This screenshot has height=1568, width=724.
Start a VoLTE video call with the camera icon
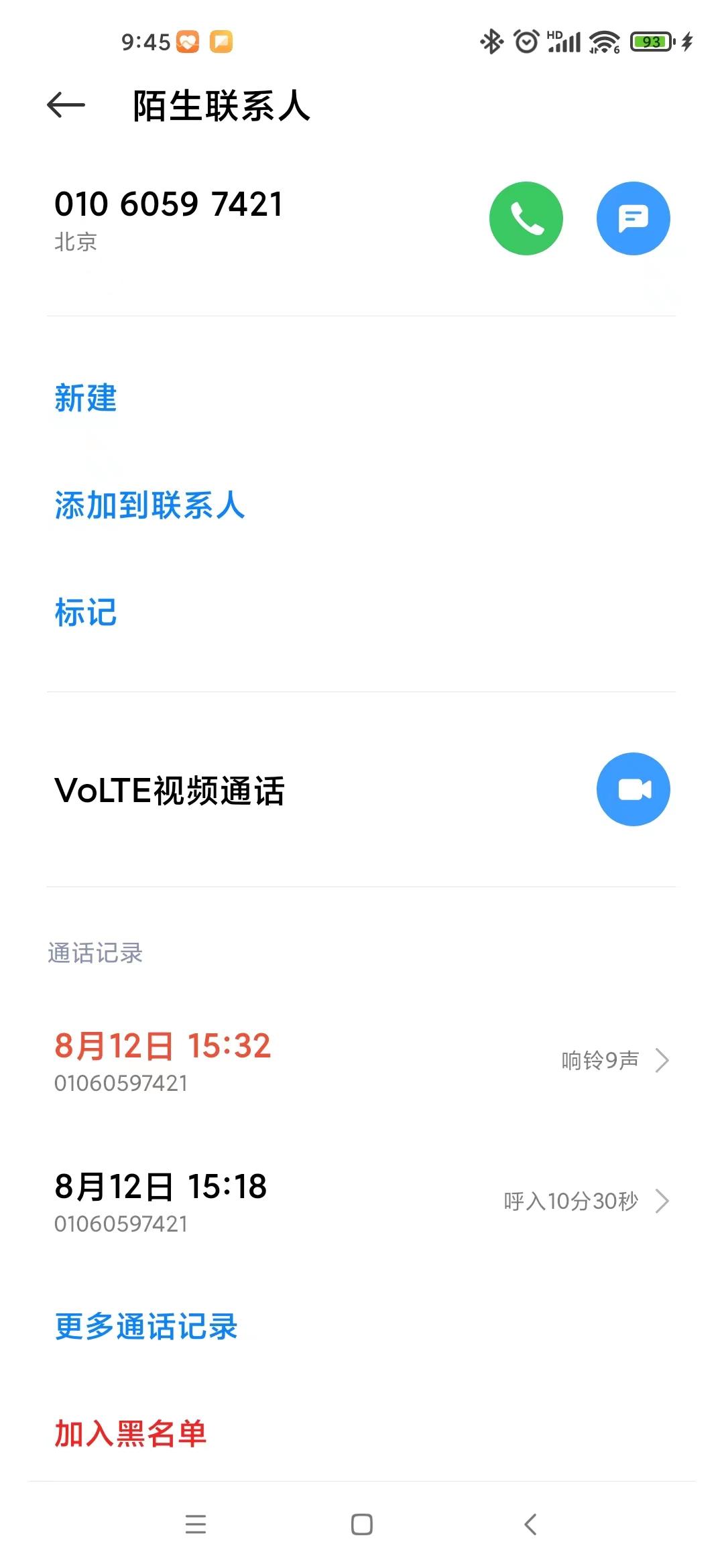click(x=633, y=789)
